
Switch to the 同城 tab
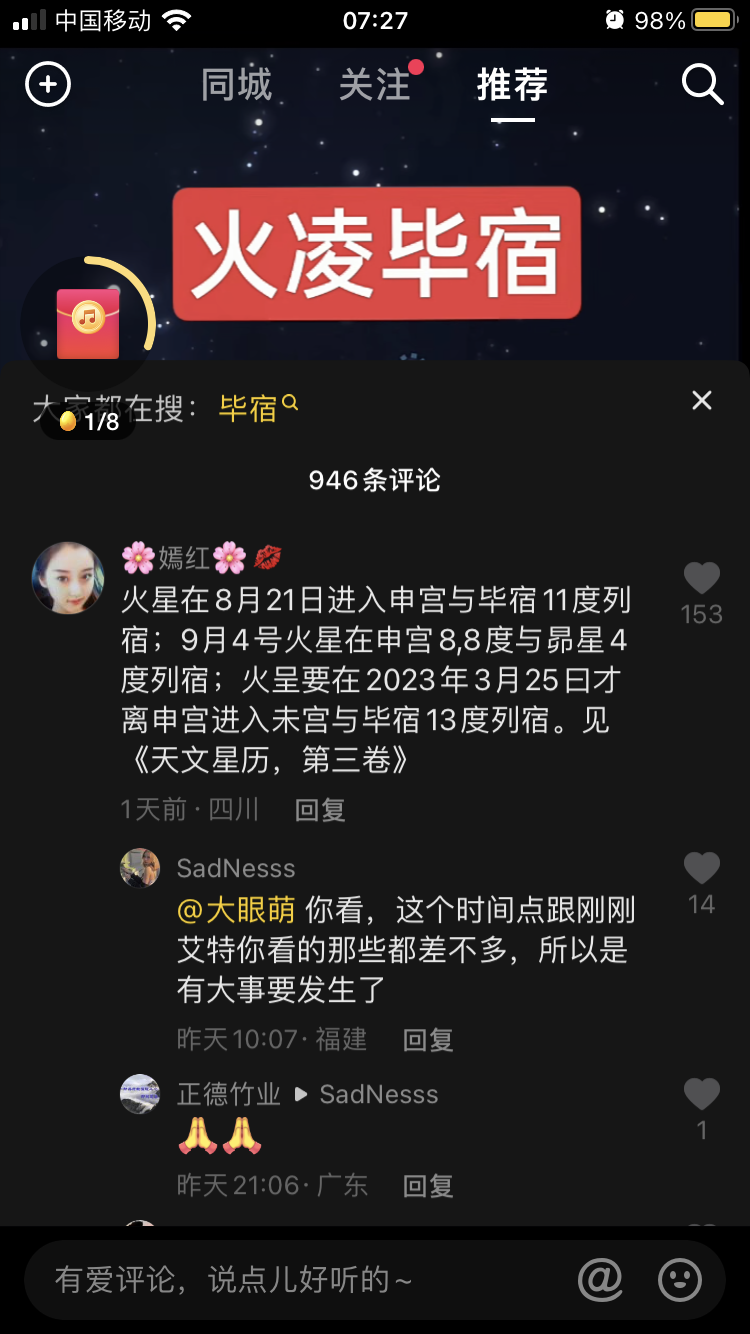click(x=236, y=86)
